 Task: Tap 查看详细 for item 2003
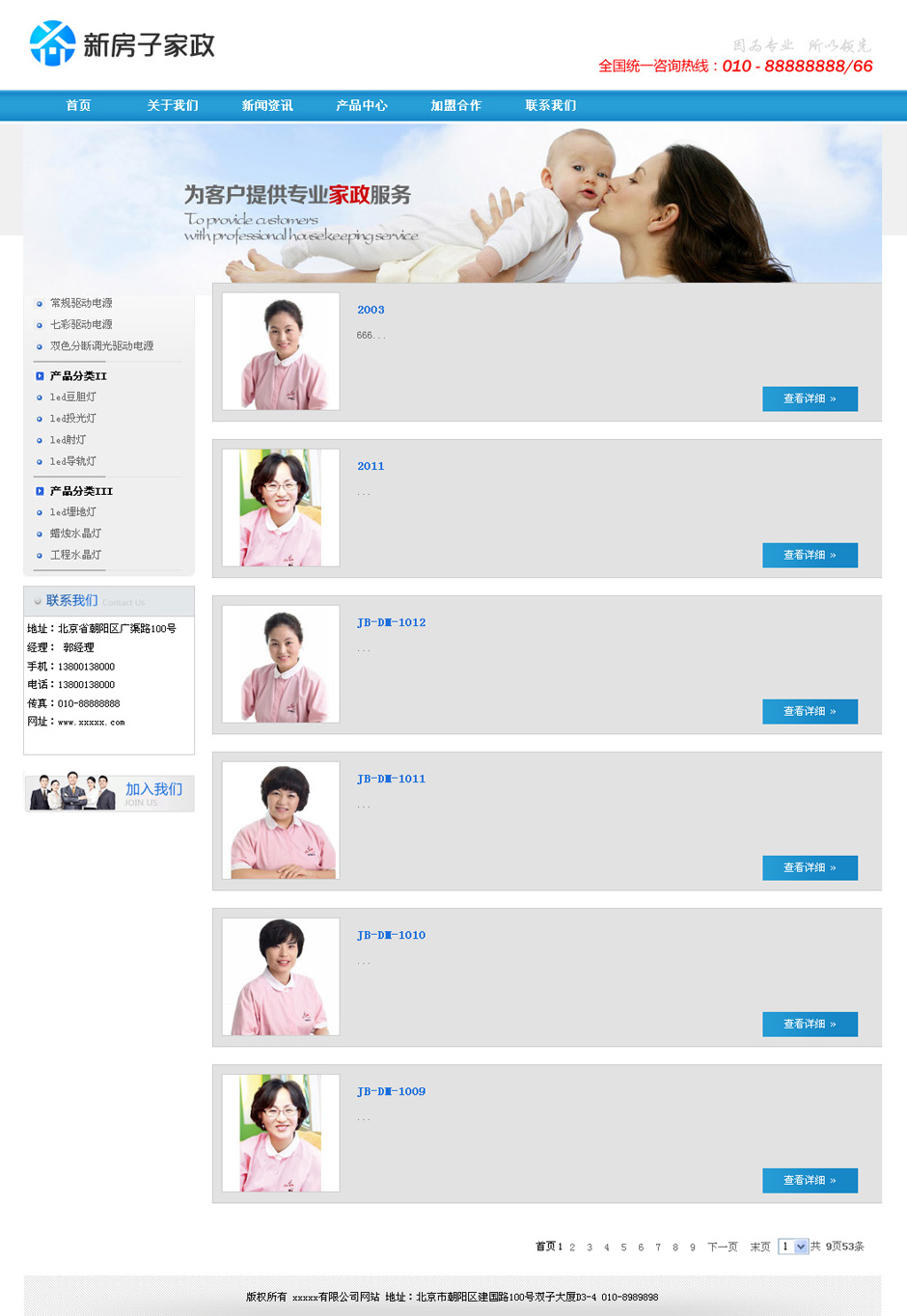tap(810, 398)
